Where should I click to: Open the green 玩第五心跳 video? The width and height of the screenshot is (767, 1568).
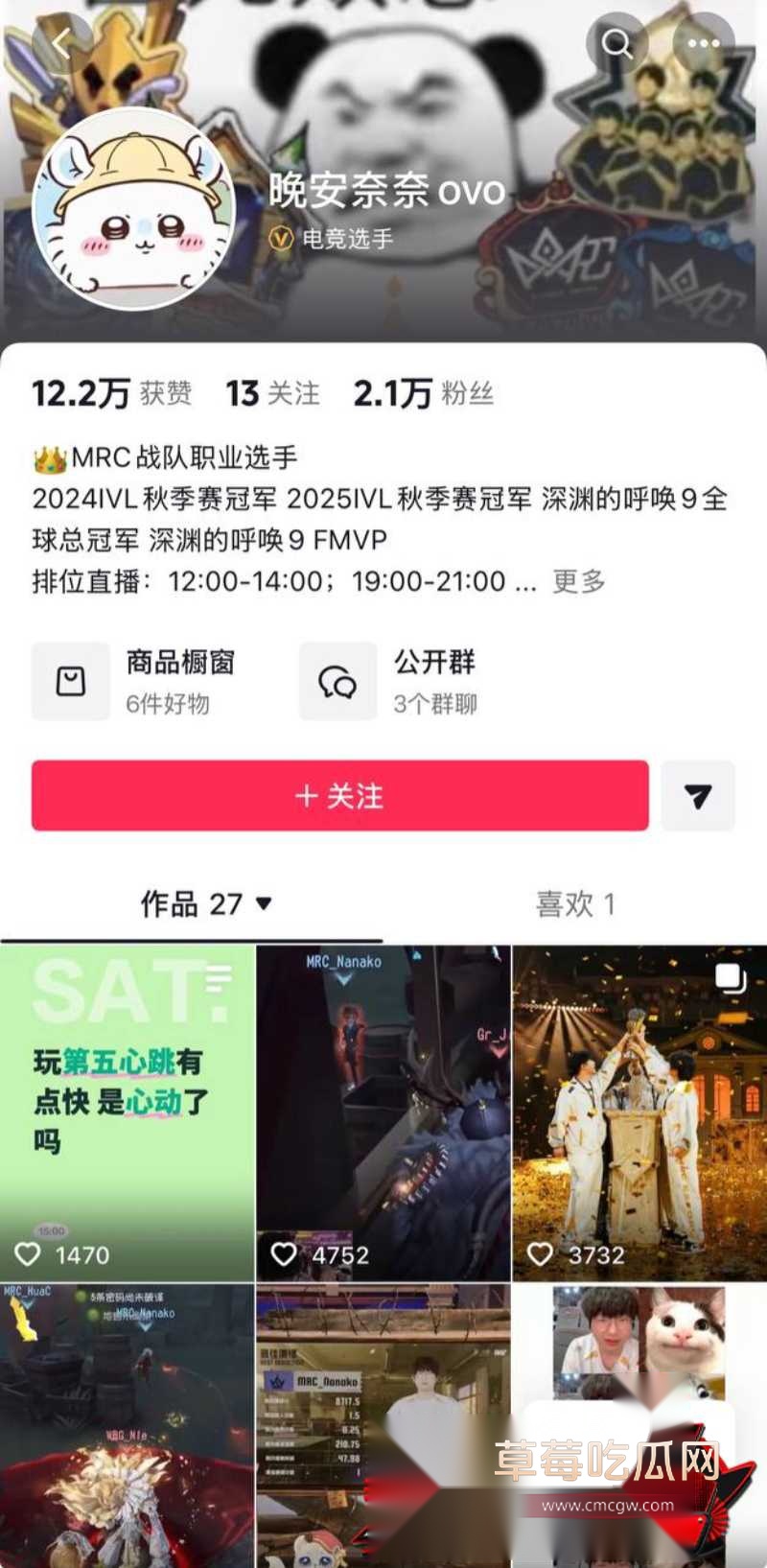128,1113
